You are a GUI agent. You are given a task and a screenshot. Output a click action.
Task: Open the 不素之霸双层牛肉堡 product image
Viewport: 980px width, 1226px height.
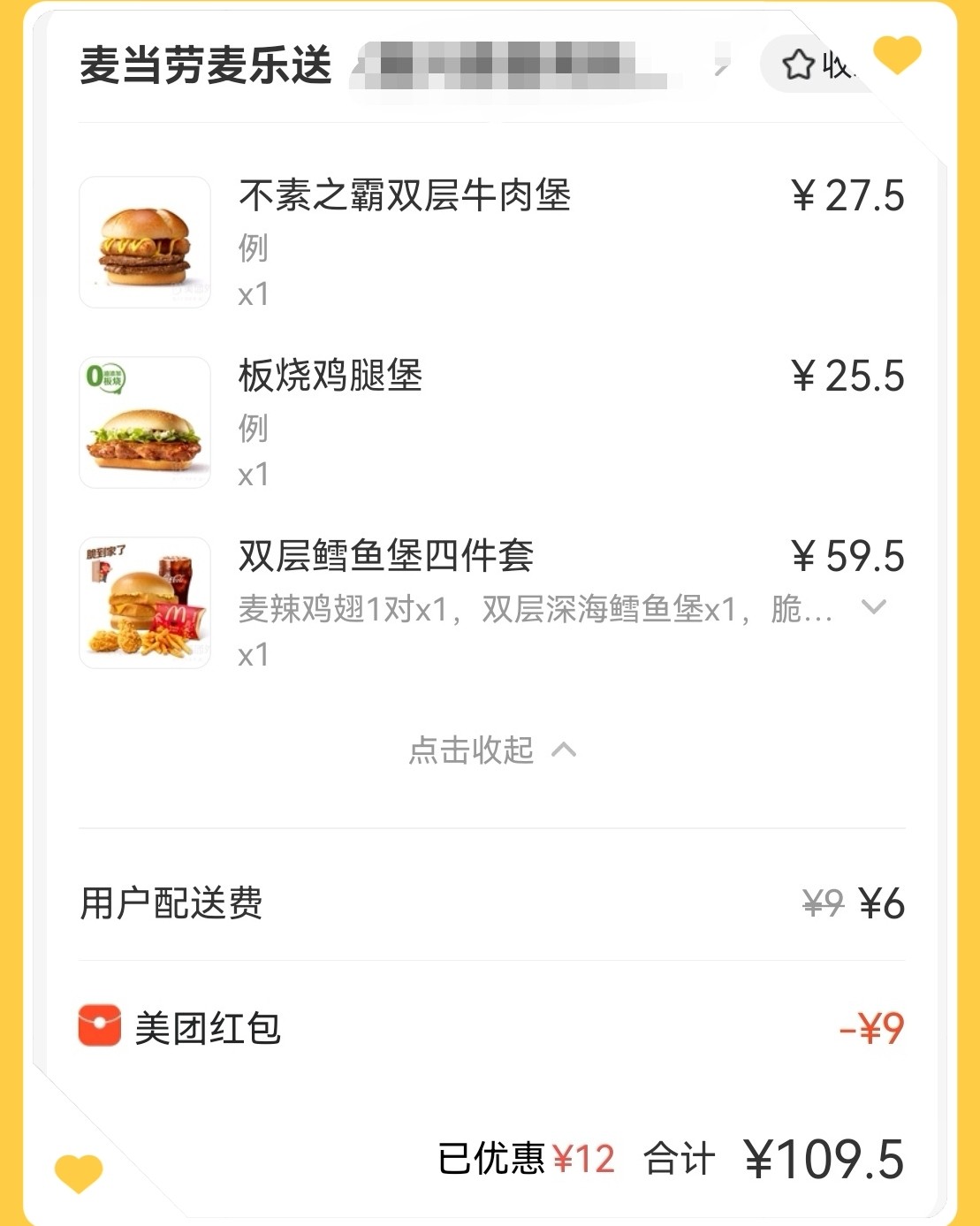pos(144,241)
